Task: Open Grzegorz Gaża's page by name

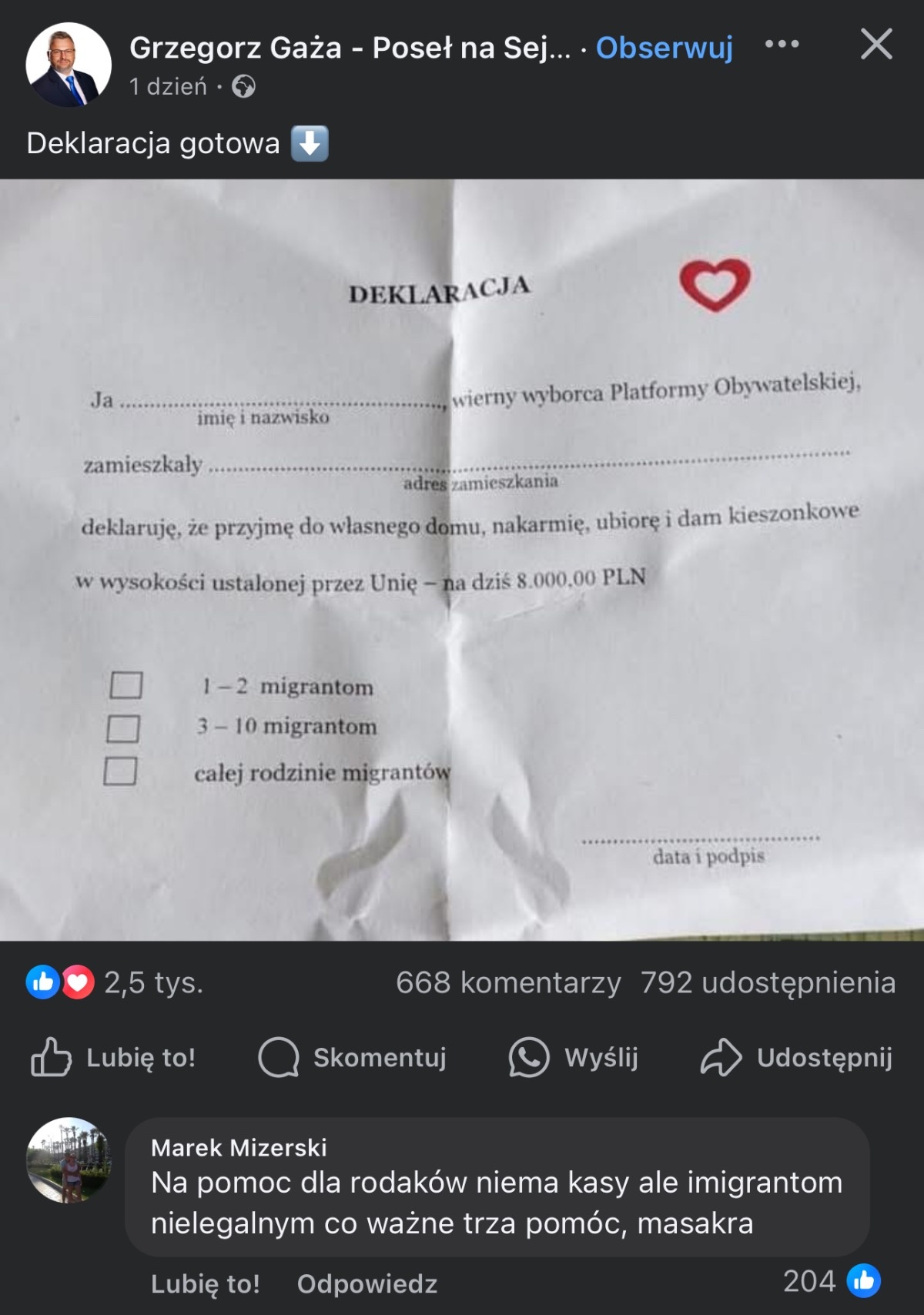Action: click(x=350, y=48)
